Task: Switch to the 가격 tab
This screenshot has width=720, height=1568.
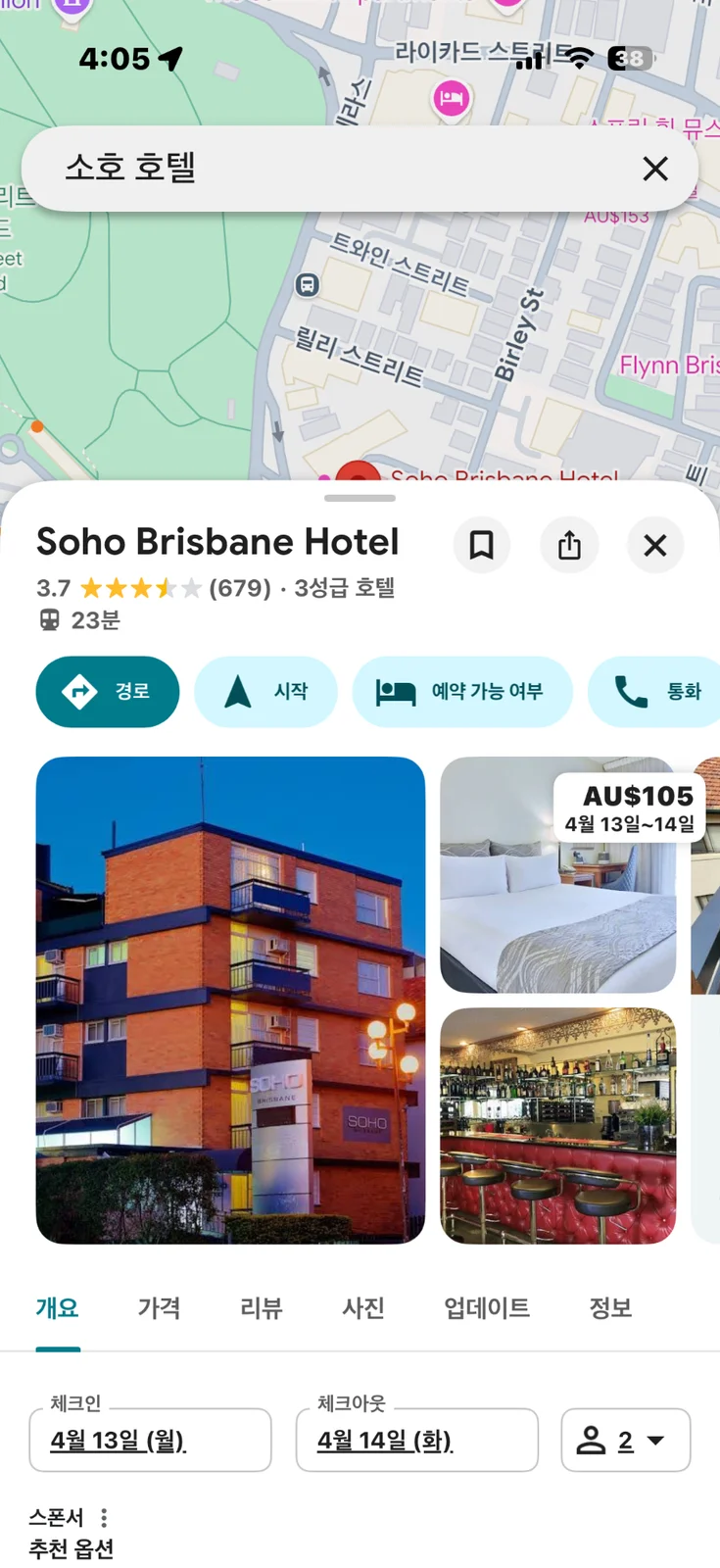Action: click(159, 1308)
